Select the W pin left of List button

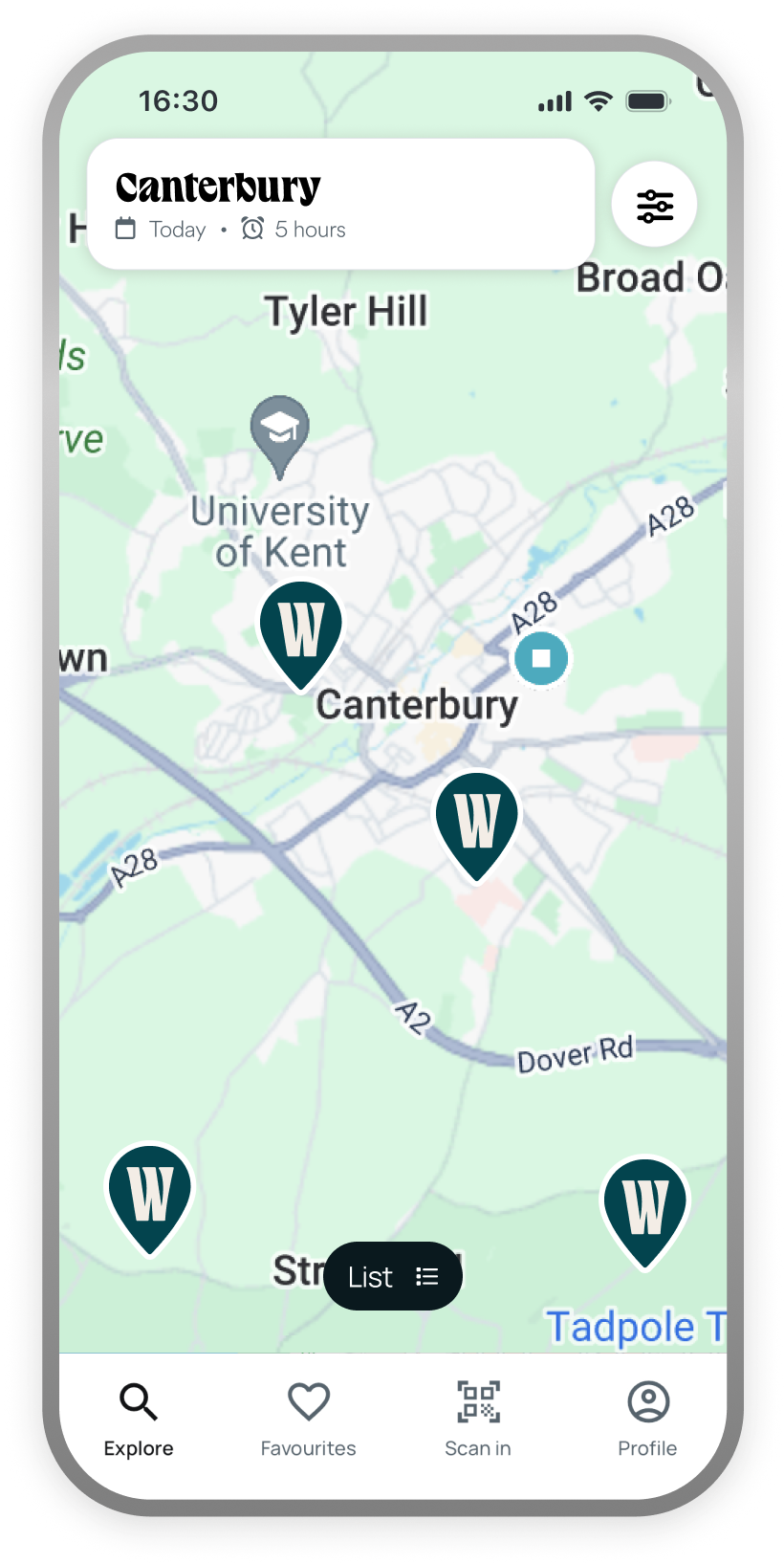(x=150, y=1198)
